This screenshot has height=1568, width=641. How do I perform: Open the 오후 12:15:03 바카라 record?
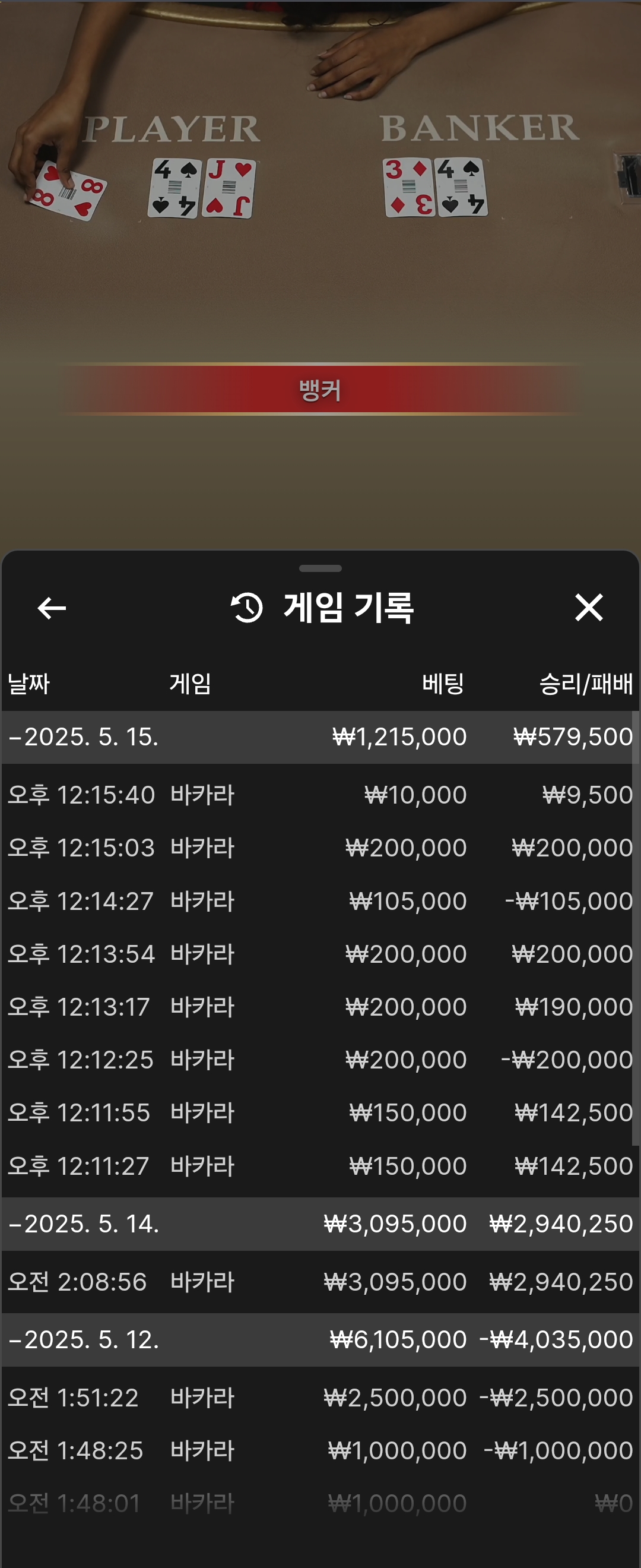[320, 848]
